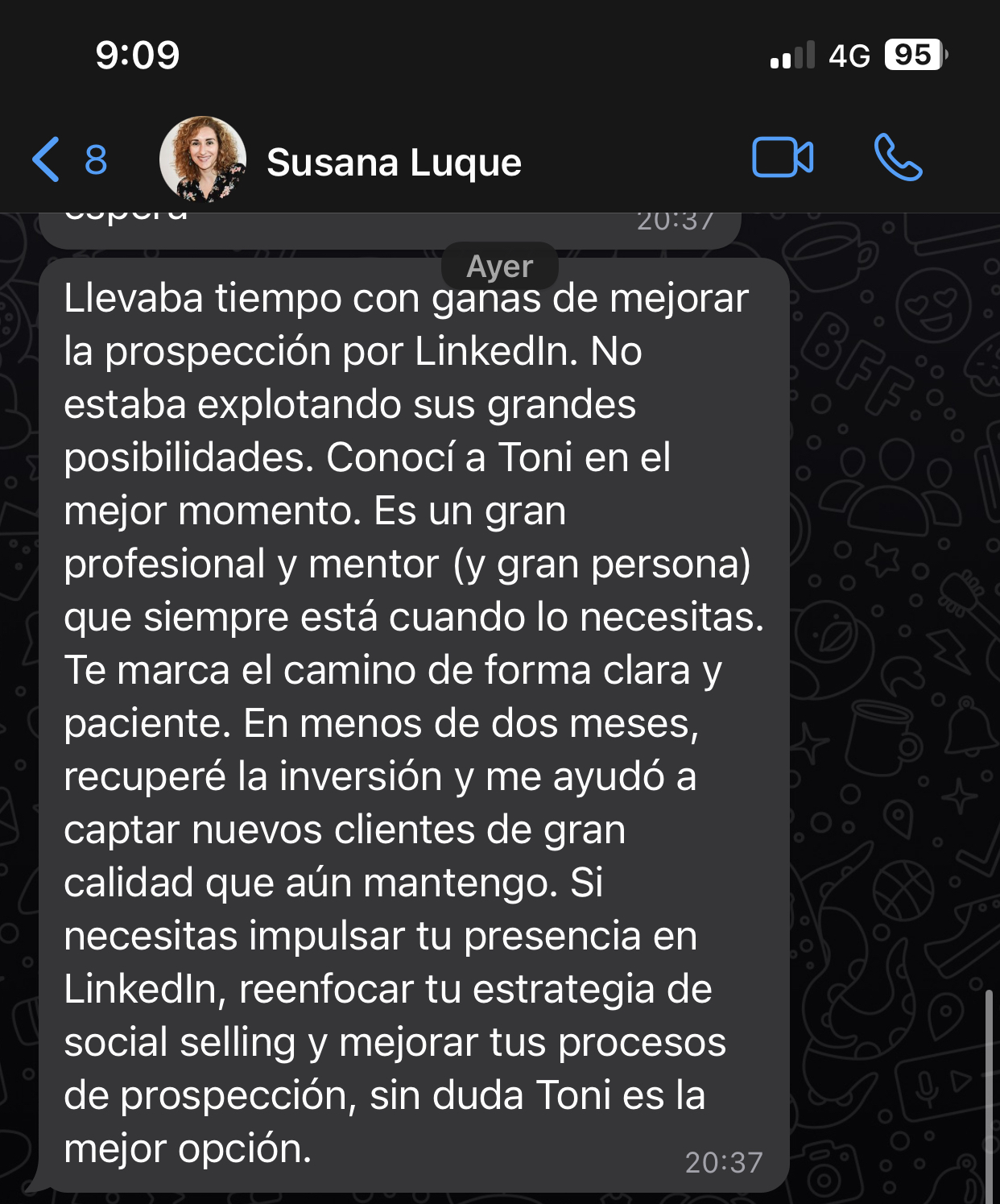Viewport: 1000px width, 1204px height.
Task: Open Susana Luque's profile photo
Action: 203,159
